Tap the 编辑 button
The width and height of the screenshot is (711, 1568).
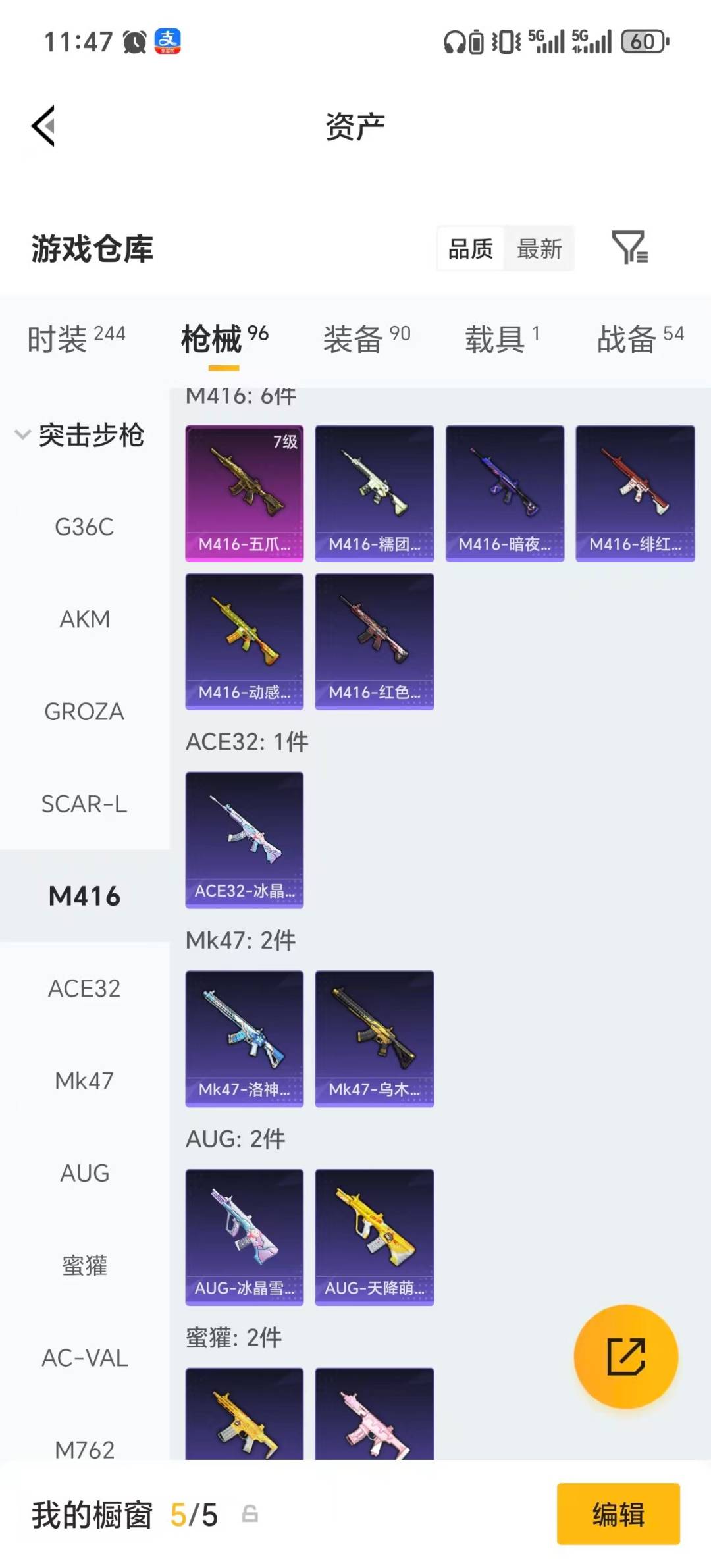[x=618, y=1514]
